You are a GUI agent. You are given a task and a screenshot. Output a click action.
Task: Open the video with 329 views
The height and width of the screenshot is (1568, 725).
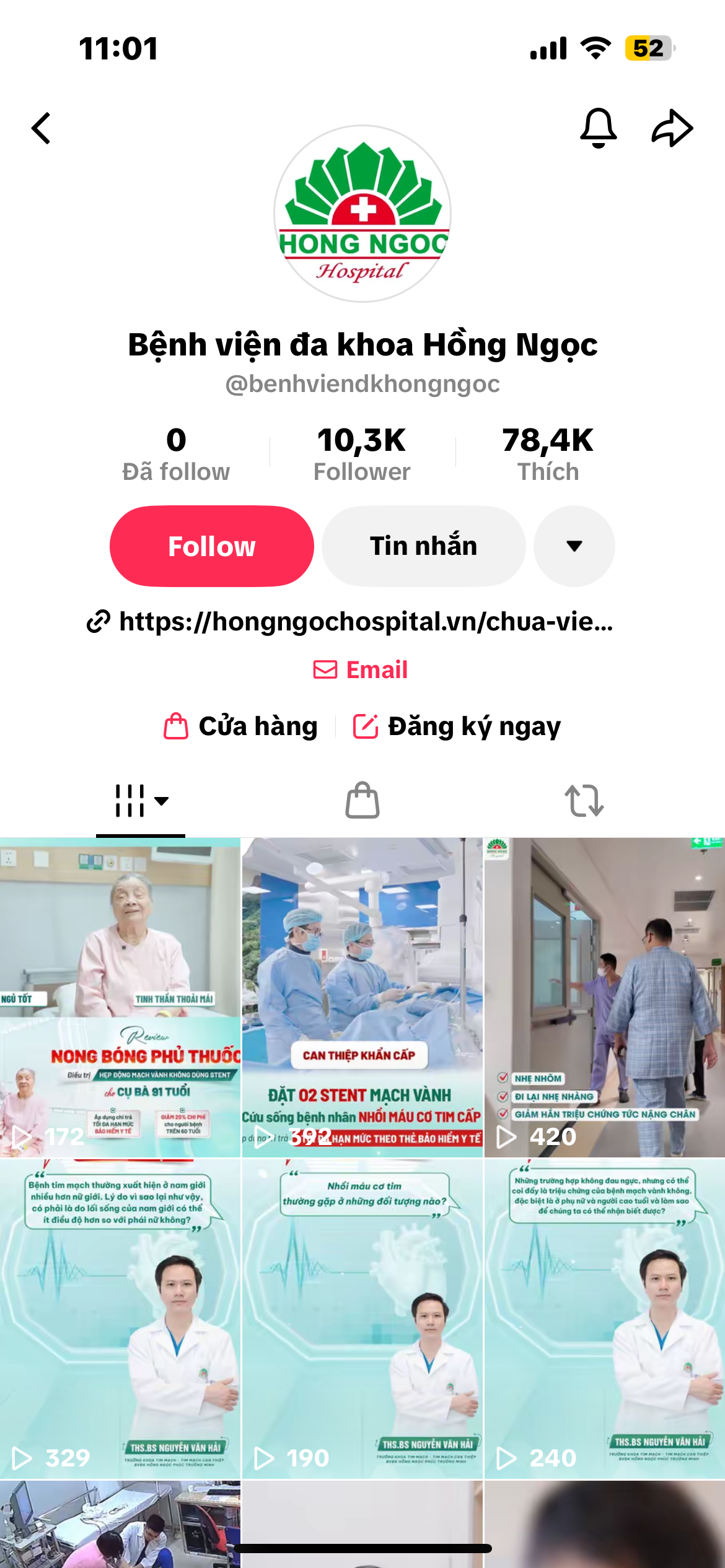(x=120, y=1319)
